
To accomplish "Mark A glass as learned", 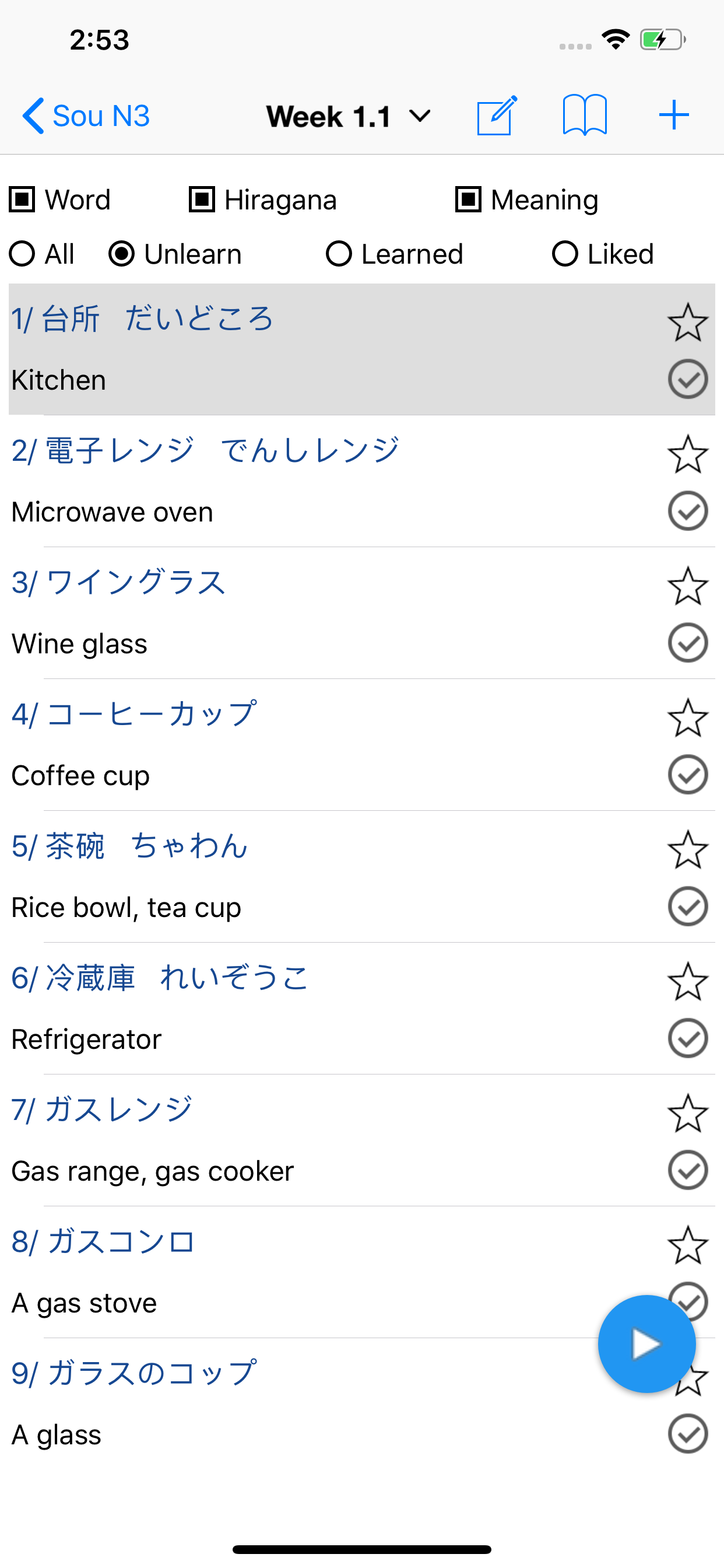I will click(687, 1433).
